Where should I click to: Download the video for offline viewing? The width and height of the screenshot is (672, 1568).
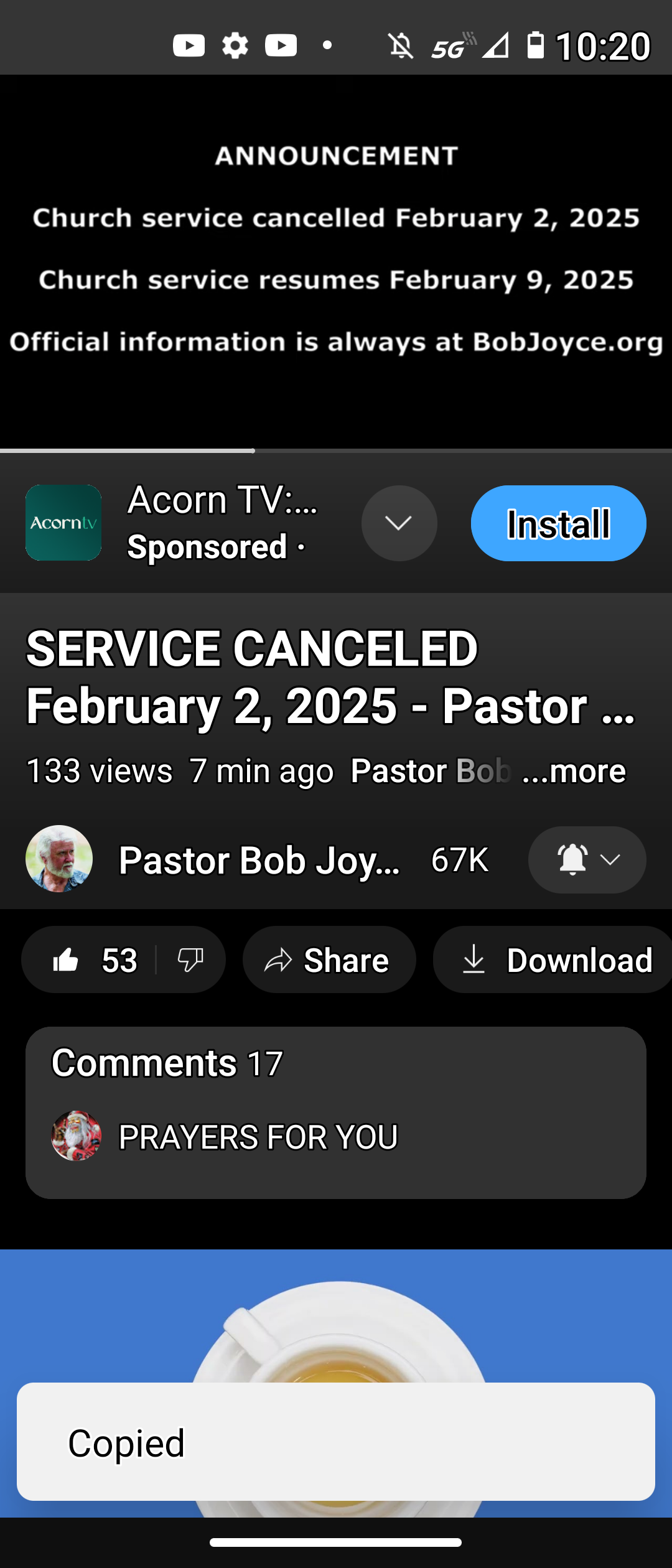pyautogui.click(x=556, y=960)
